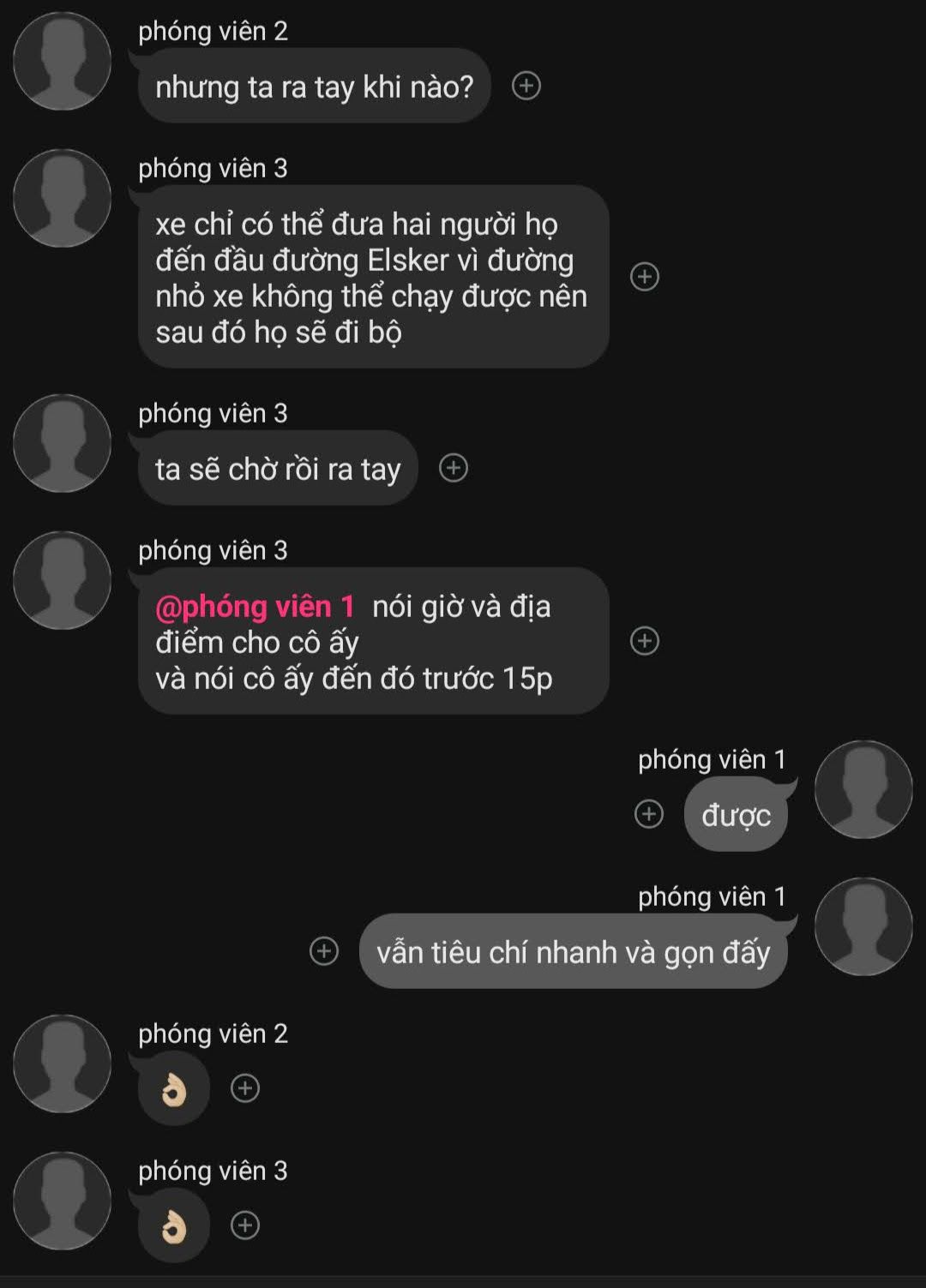The width and height of the screenshot is (926, 1288).
Task: Open phóng viên 2's avatar beside "nhưng ta ra tay"
Action: point(63,62)
